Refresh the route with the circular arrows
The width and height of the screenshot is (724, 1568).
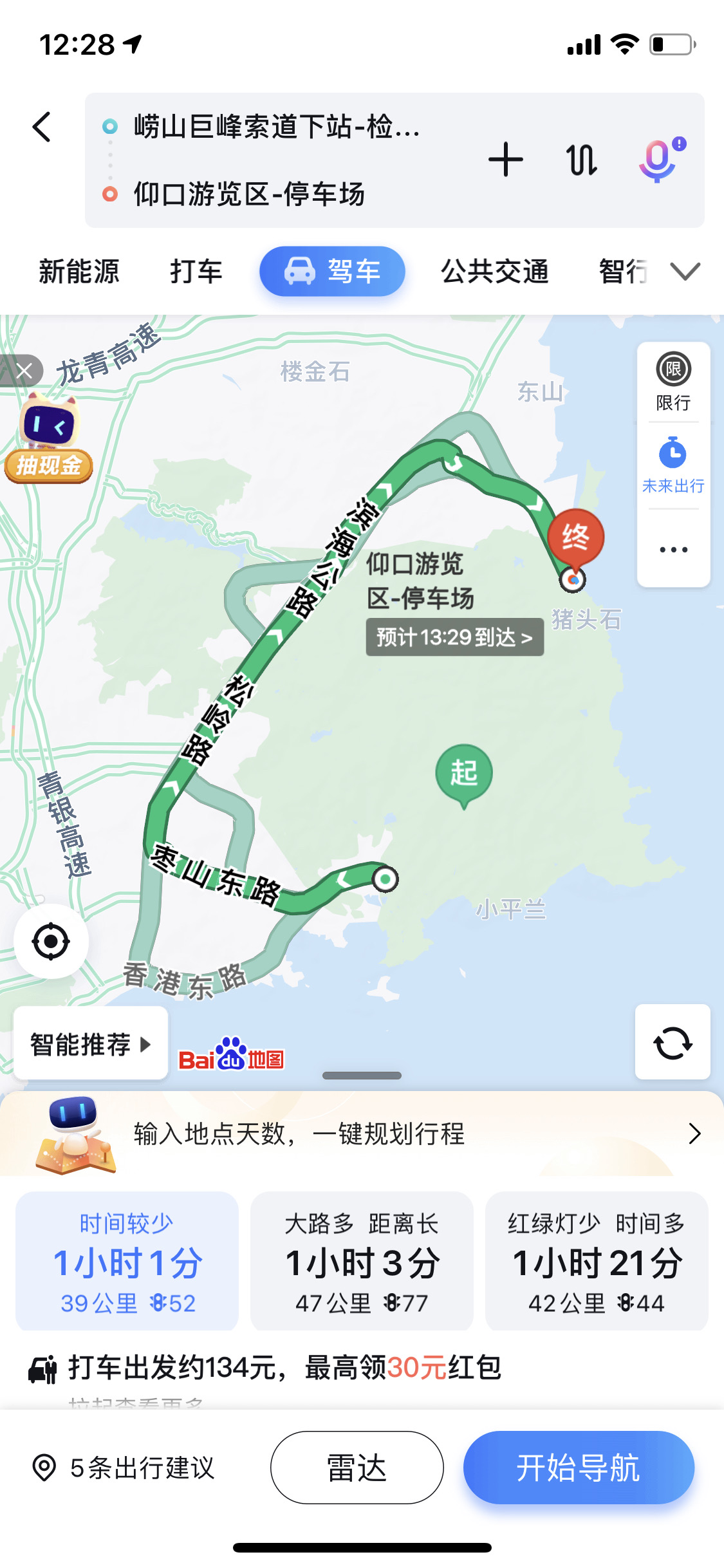673,1042
